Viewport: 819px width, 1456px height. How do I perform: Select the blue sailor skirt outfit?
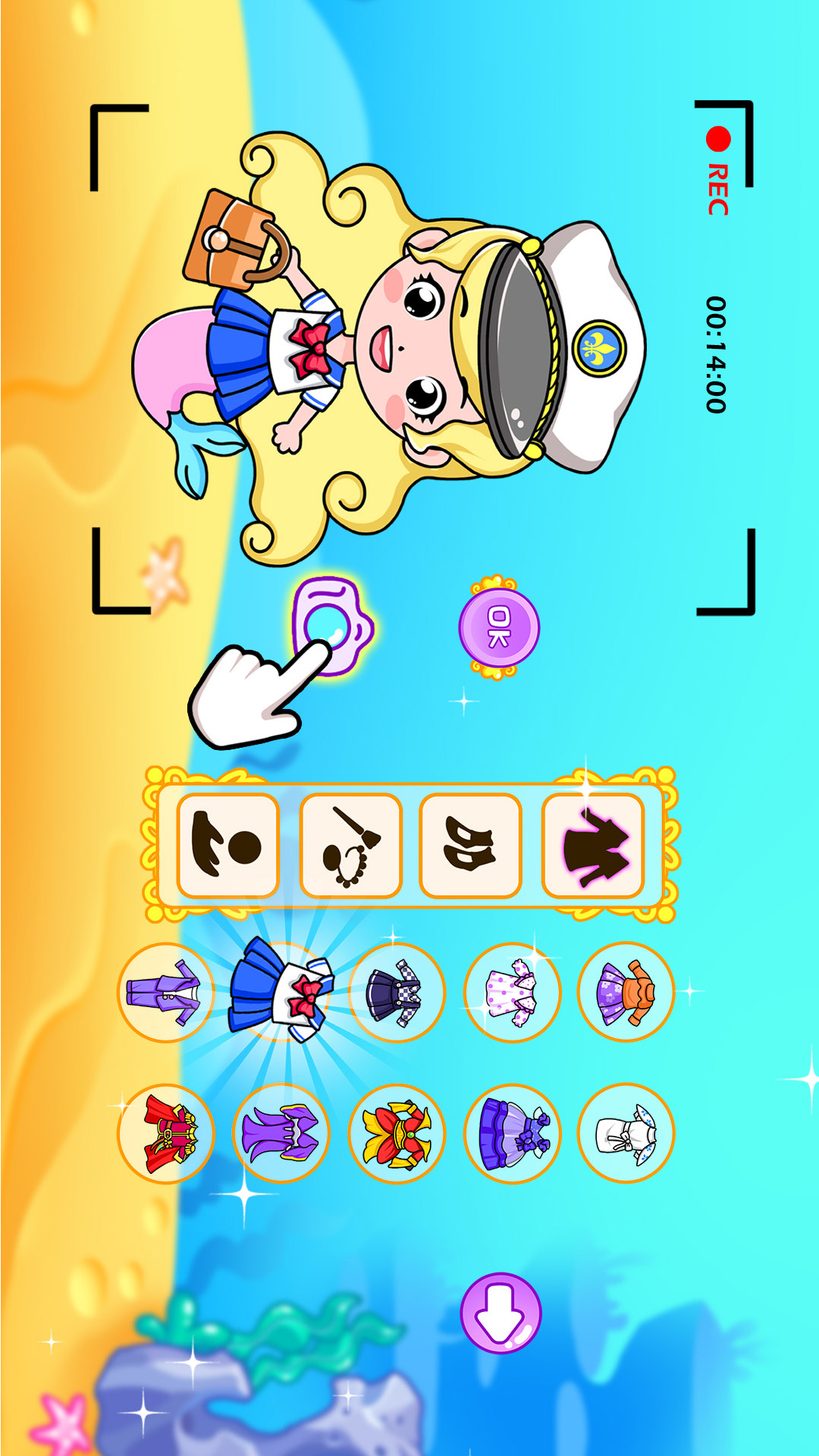282,990
